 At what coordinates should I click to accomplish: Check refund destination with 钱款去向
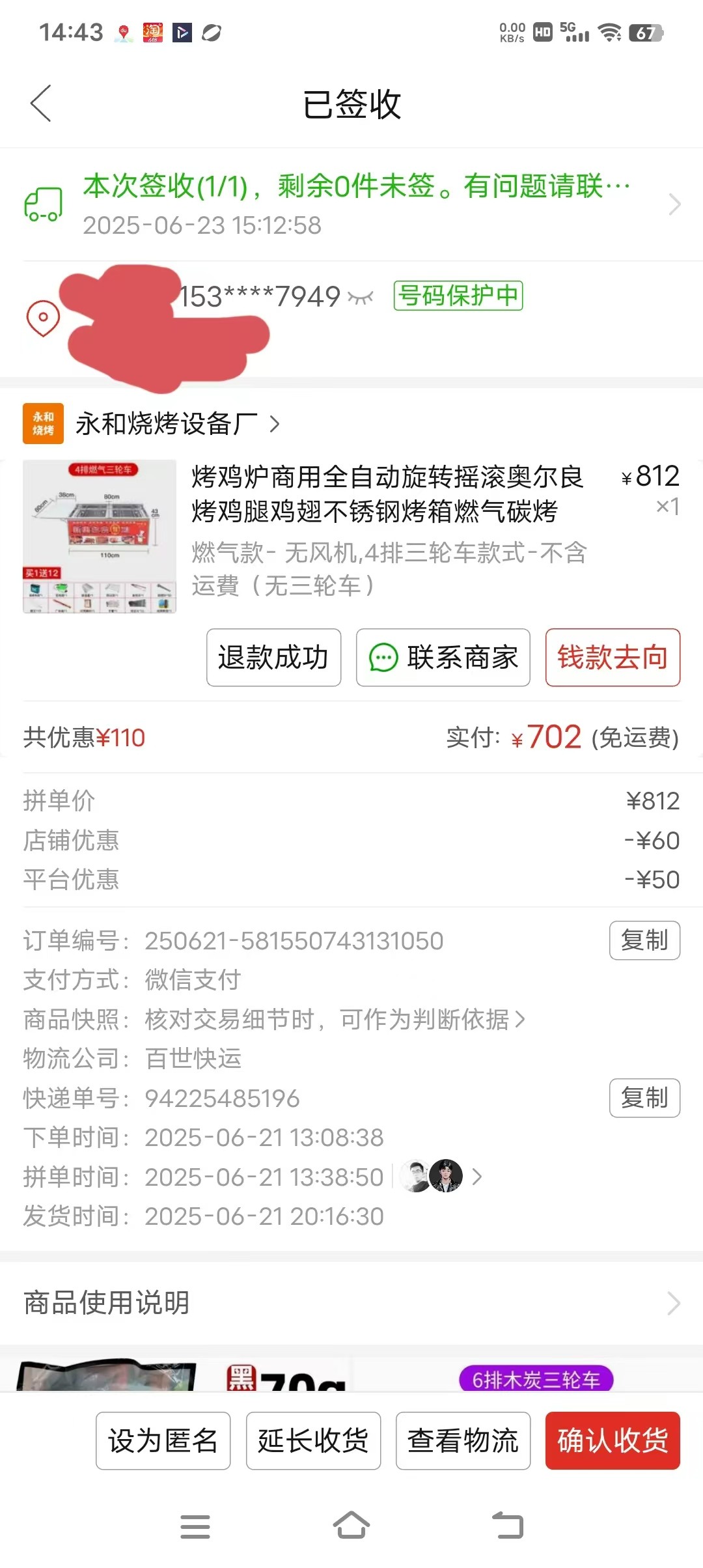612,658
